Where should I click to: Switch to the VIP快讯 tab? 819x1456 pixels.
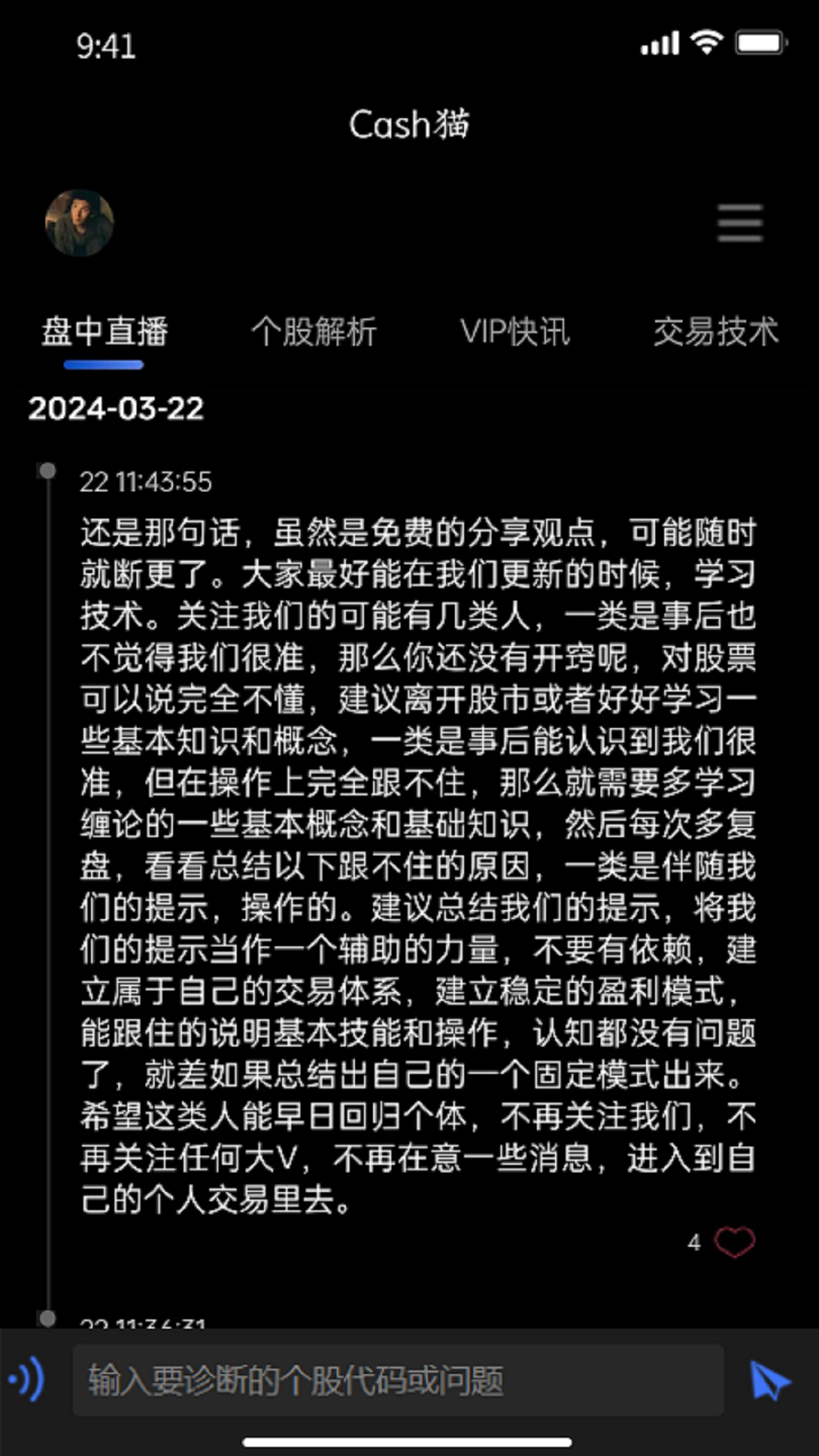click(515, 332)
